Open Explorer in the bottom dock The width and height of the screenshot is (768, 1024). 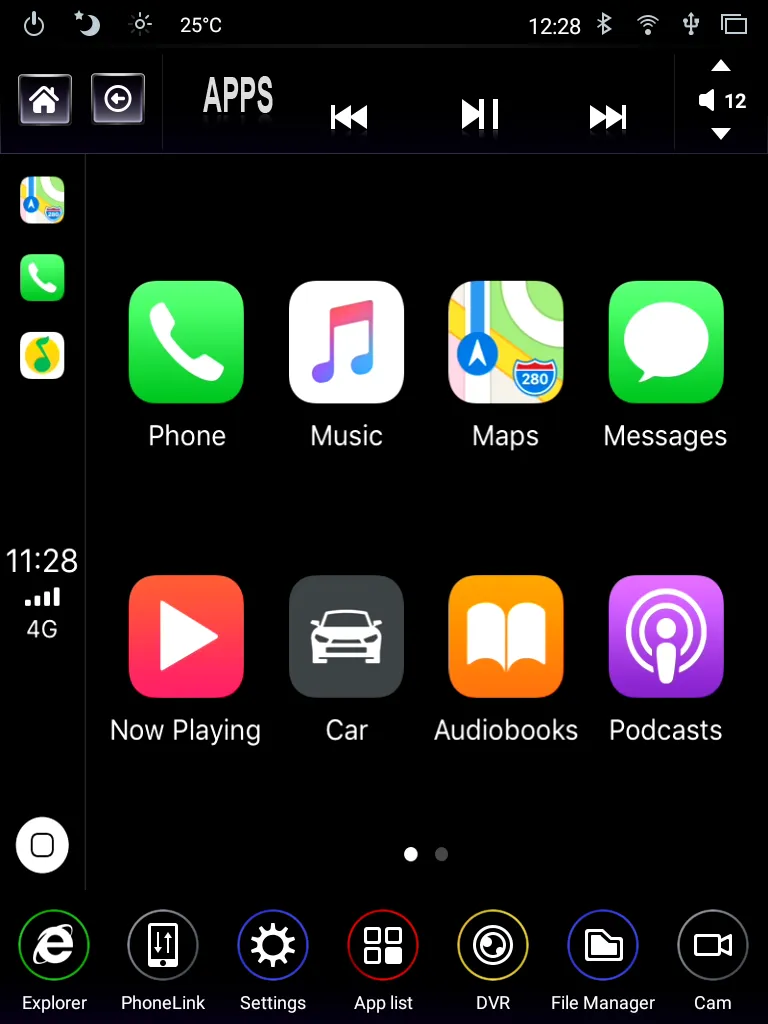54,945
